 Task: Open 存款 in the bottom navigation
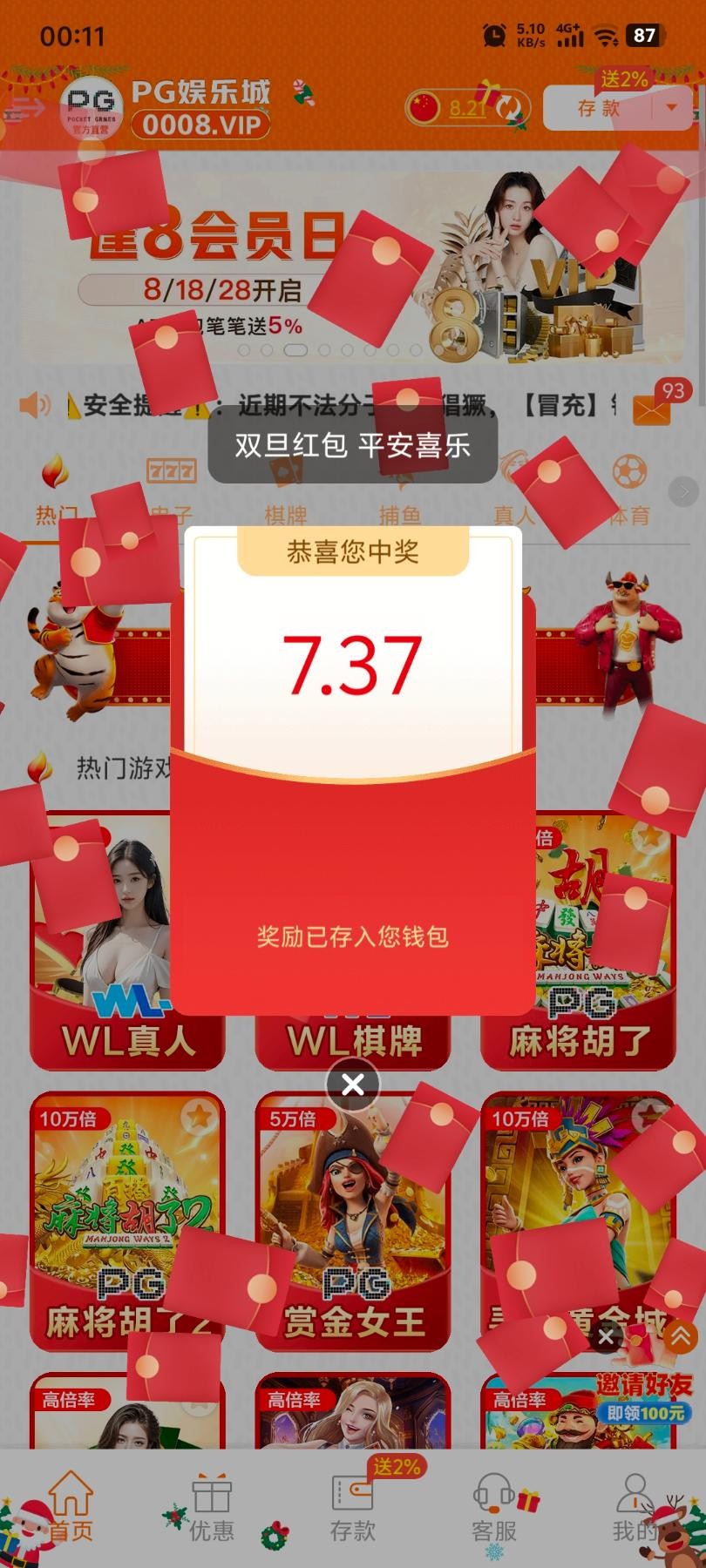(353, 1511)
